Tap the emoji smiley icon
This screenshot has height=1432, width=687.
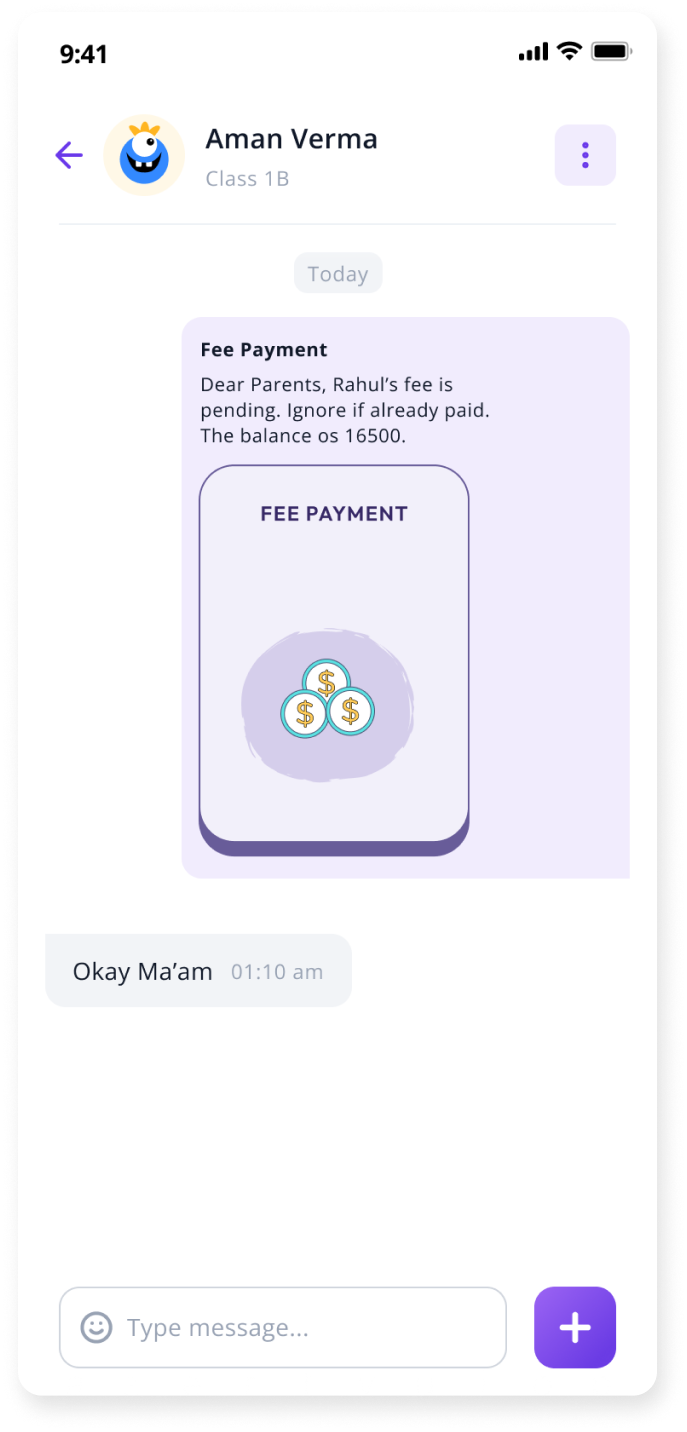click(96, 1327)
